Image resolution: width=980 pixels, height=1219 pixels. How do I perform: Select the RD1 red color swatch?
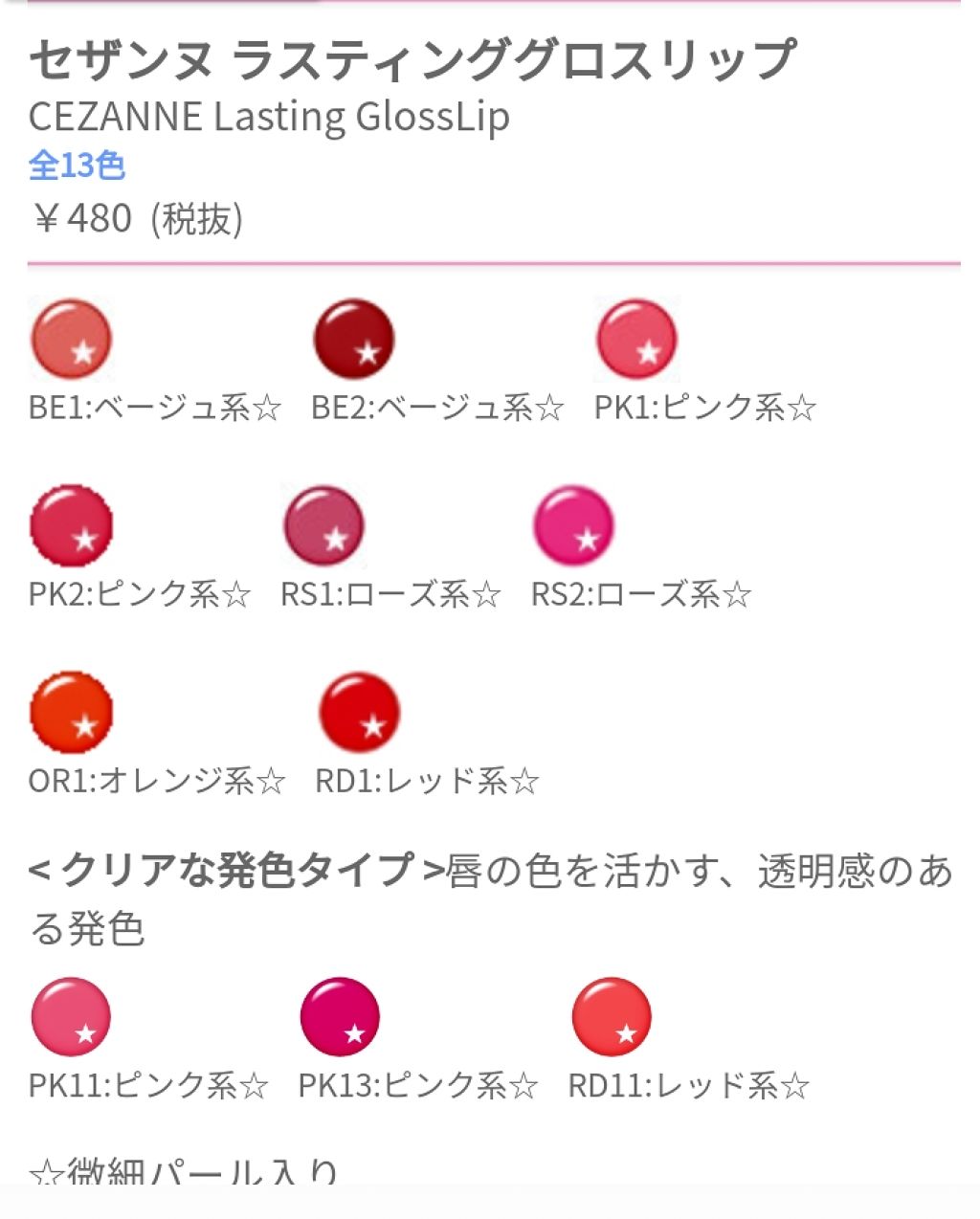click(359, 713)
